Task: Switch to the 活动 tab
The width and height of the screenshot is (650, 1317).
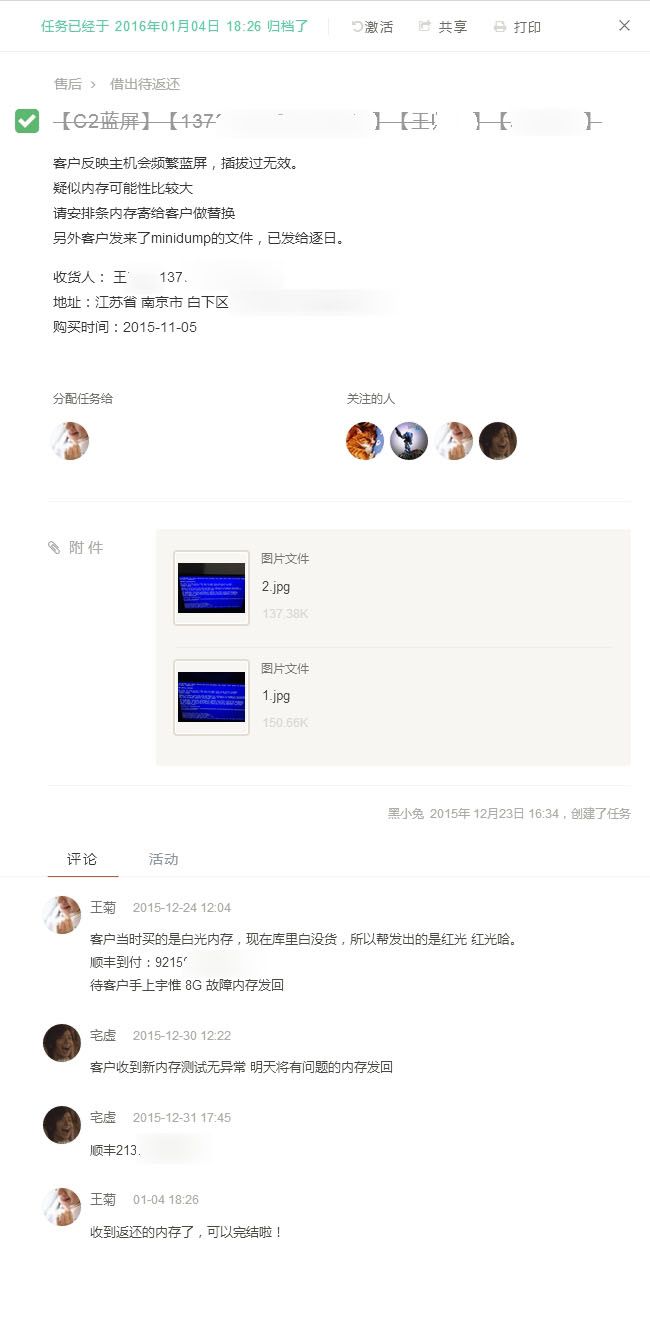Action: 163,859
